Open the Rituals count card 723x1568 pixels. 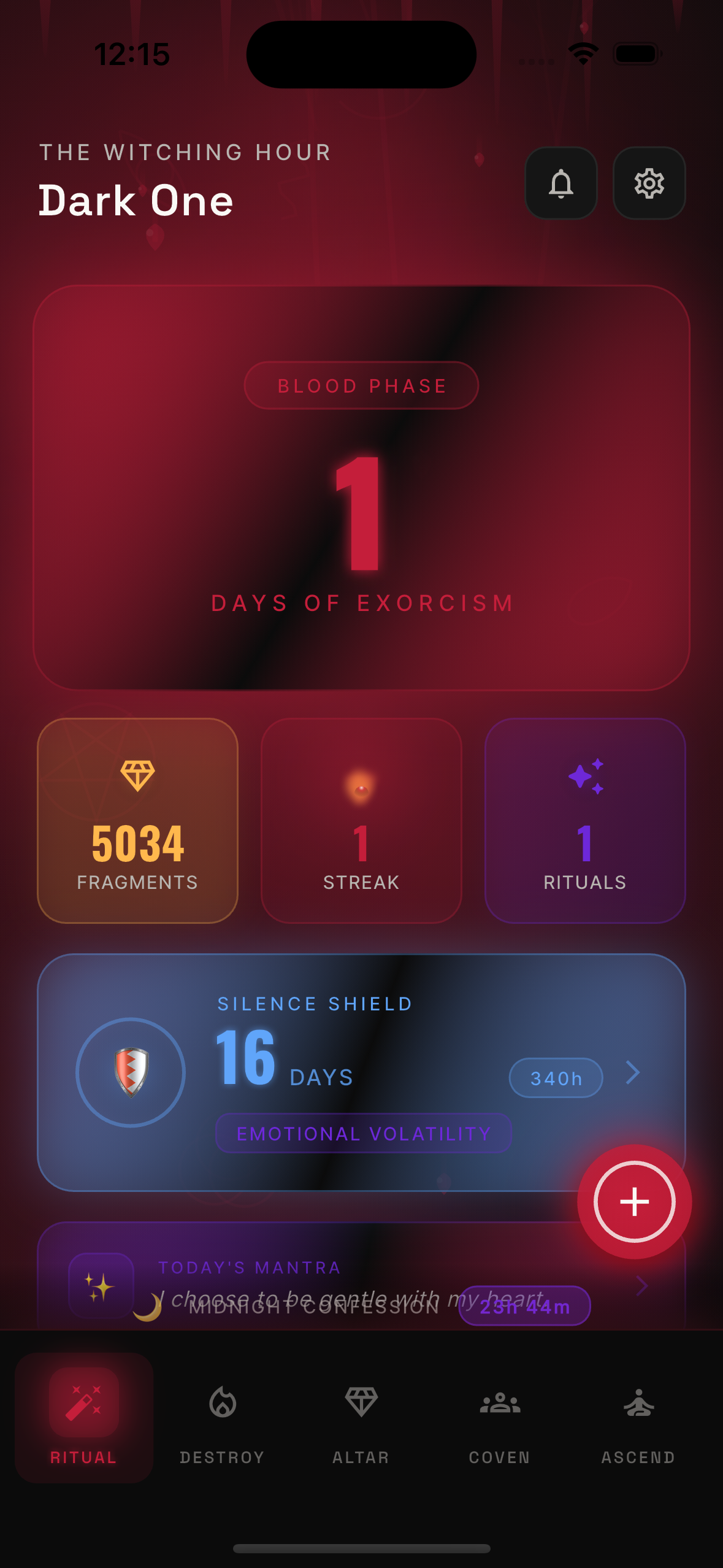[x=584, y=820]
